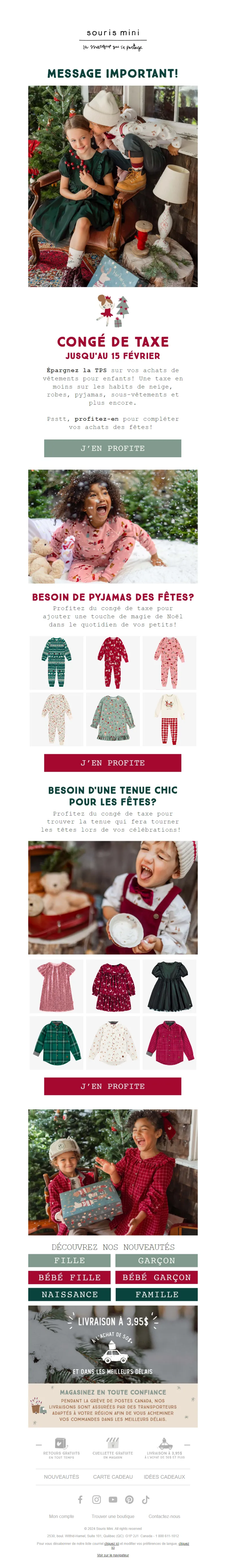226x1568 pixels.
Task: Open the GARÇON category
Action: 157,1260
